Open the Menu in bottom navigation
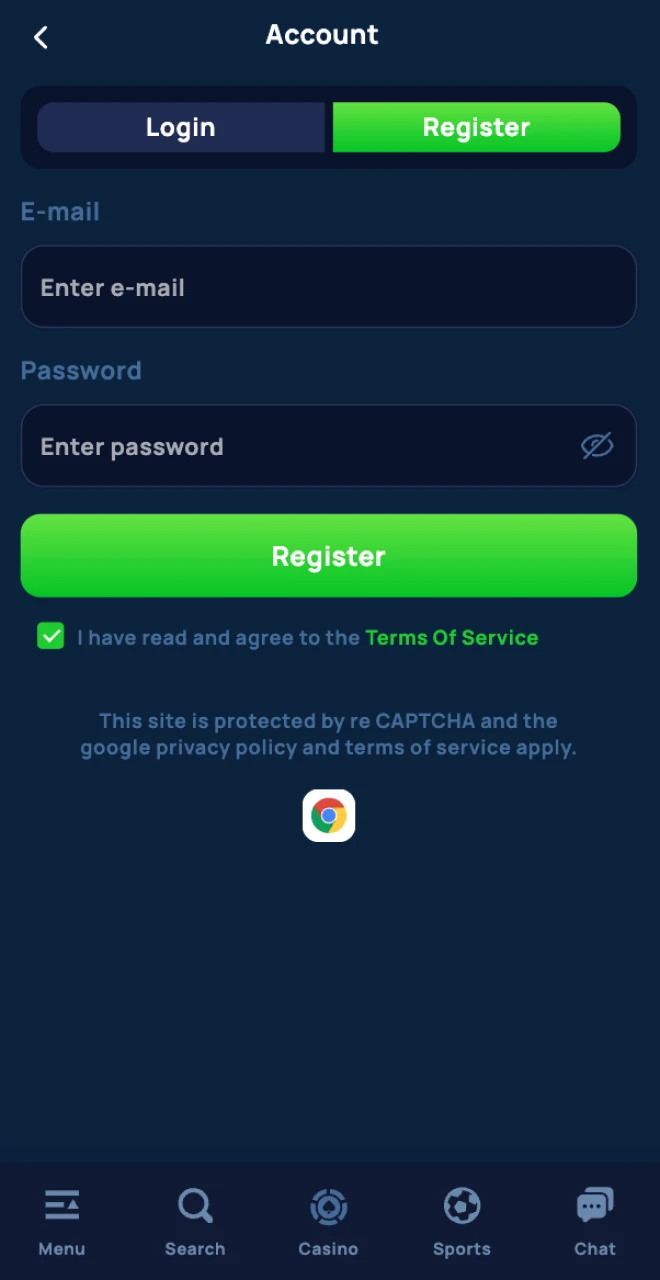This screenshot has height=1280, width=660. coord(62,1221)
